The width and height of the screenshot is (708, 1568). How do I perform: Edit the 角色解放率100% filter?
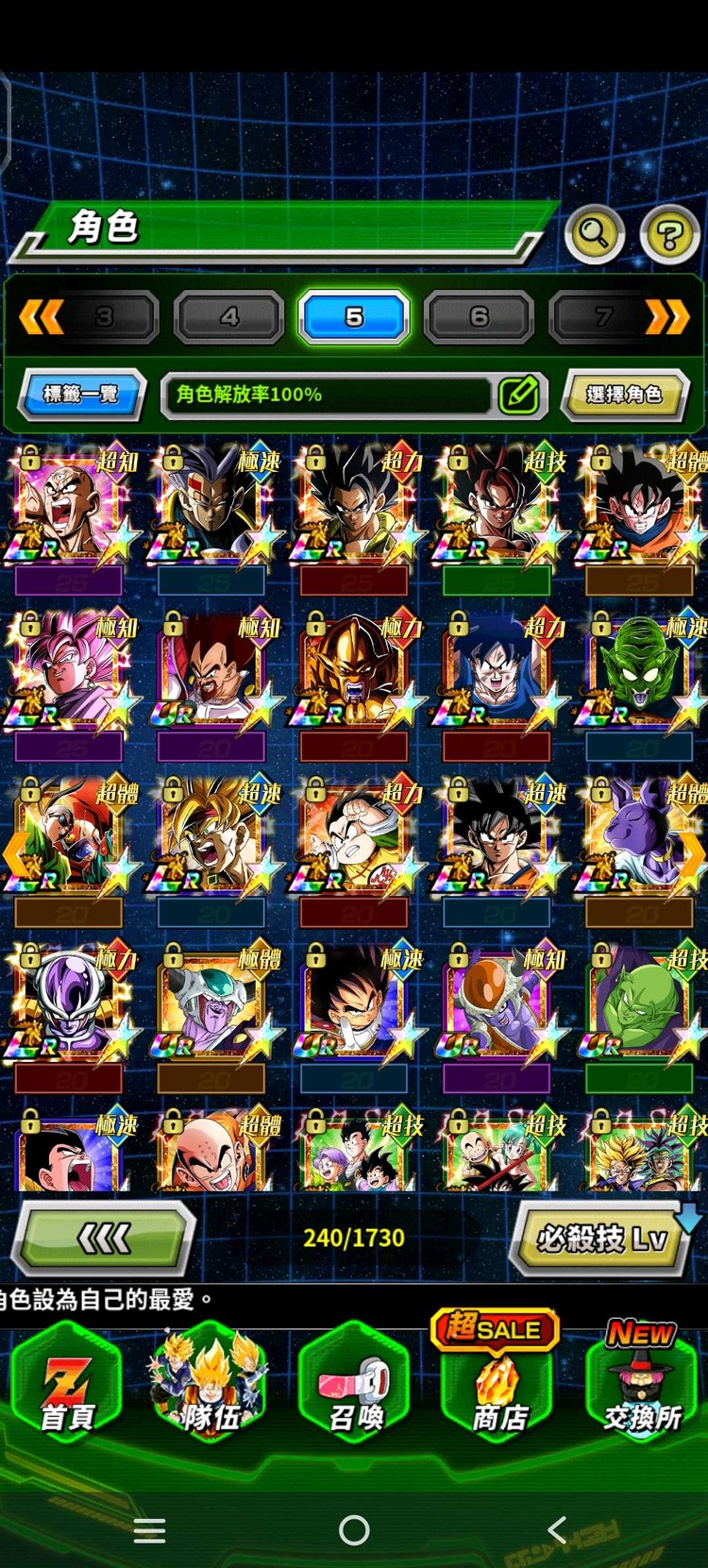(518, 395)
